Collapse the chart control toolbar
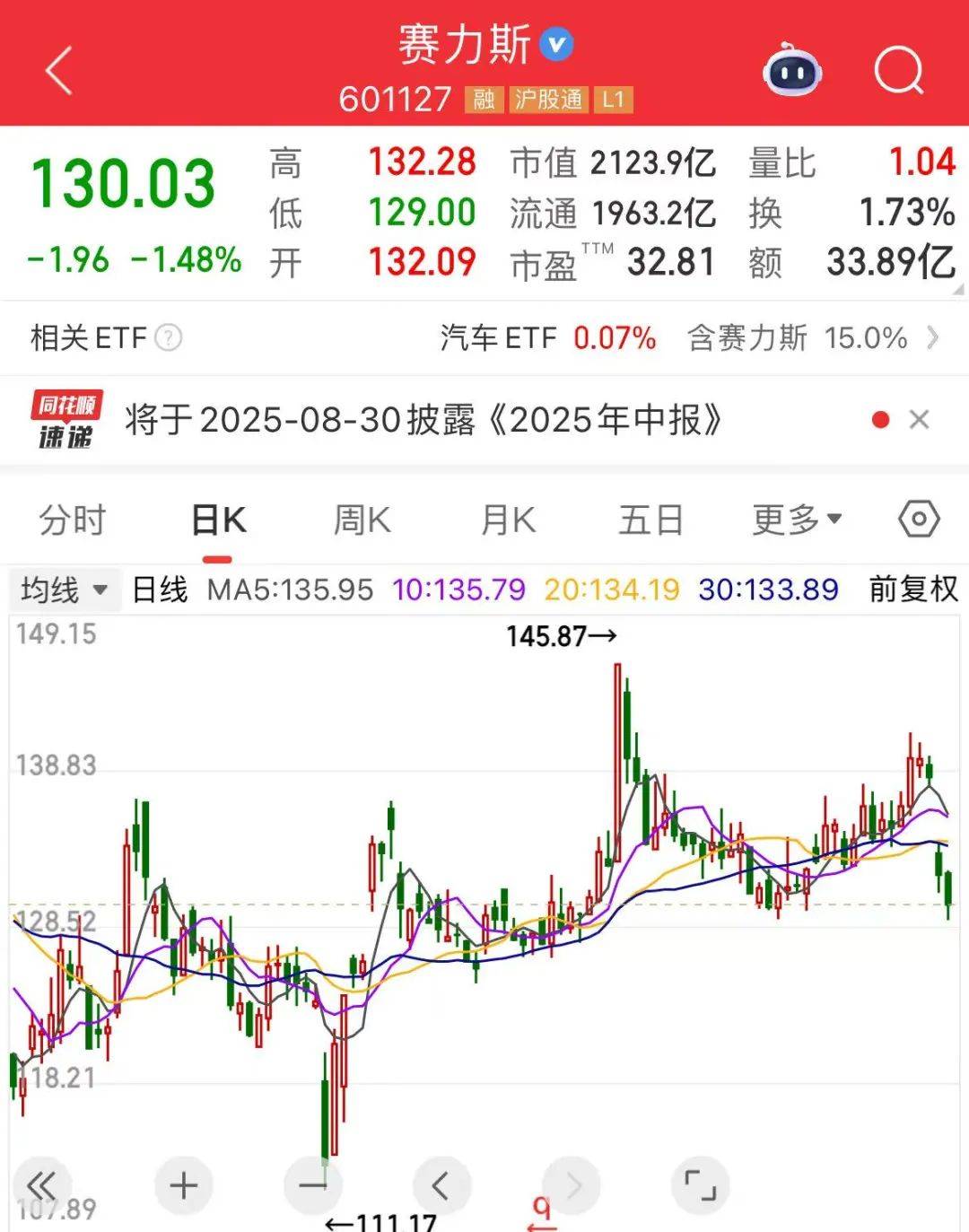 coord(42,1186)
